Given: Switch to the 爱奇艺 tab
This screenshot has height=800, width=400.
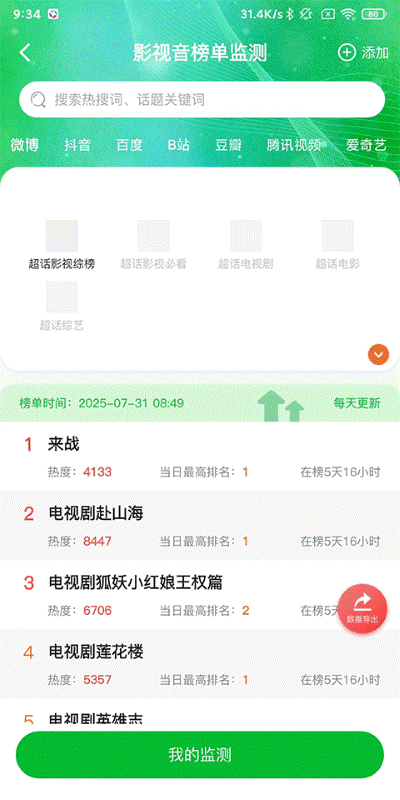Looking at the screenshot, I should [x=366, y=145].
